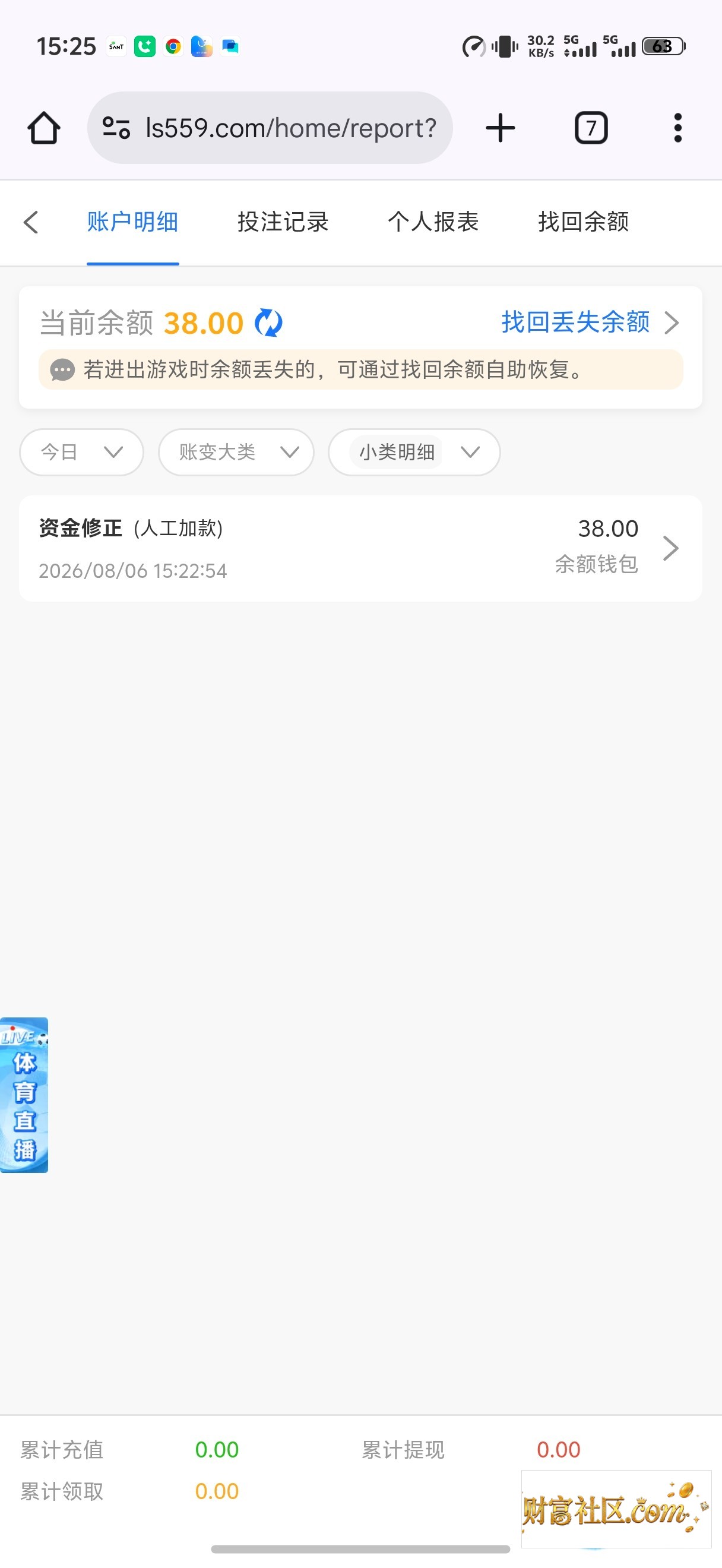Select the 账户明细 tab
The height and width of the screenshot is (1568, 722).
point(132,222)
